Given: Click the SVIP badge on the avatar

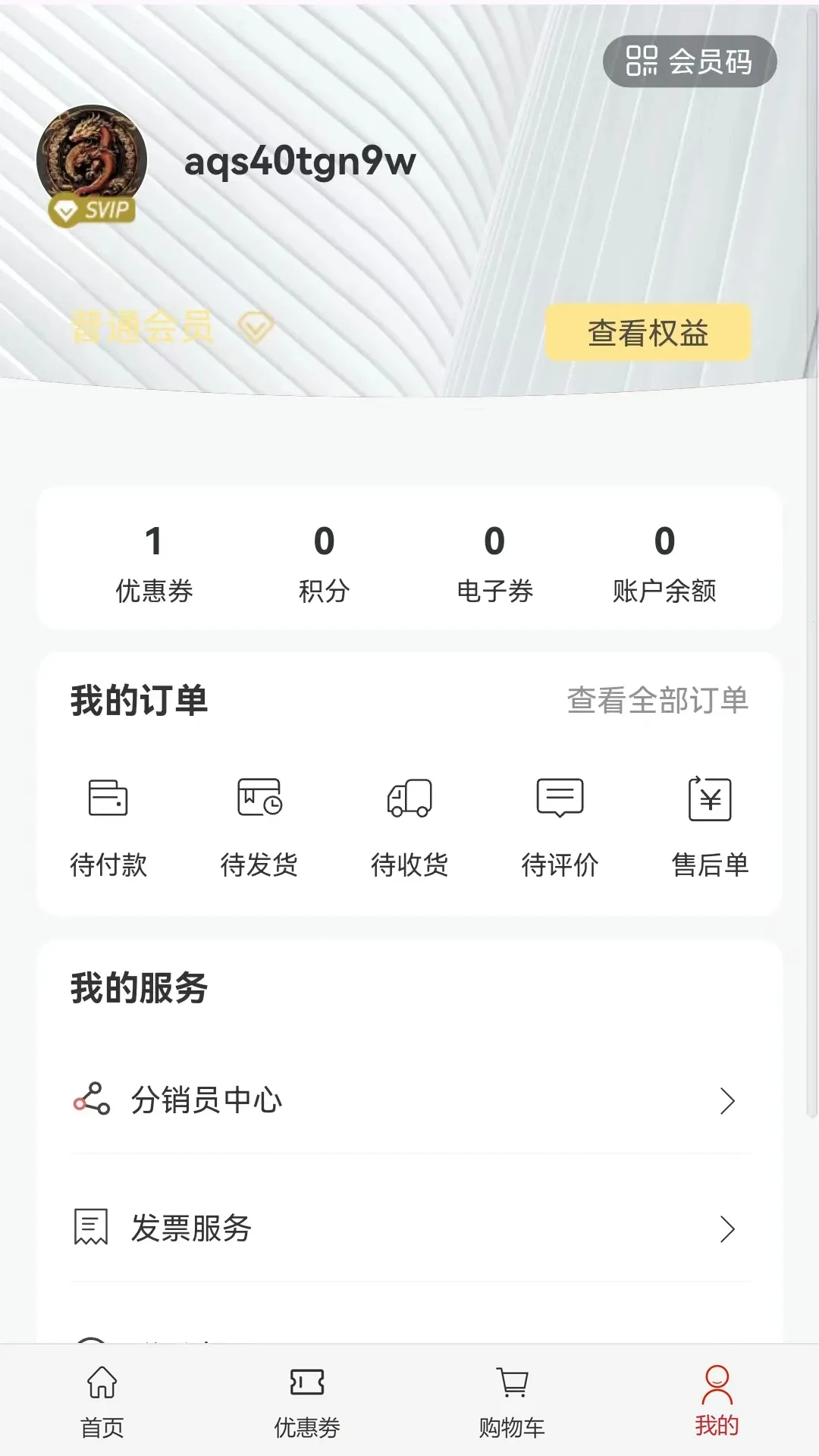Looking at the screenshot, I should (92, 209).
